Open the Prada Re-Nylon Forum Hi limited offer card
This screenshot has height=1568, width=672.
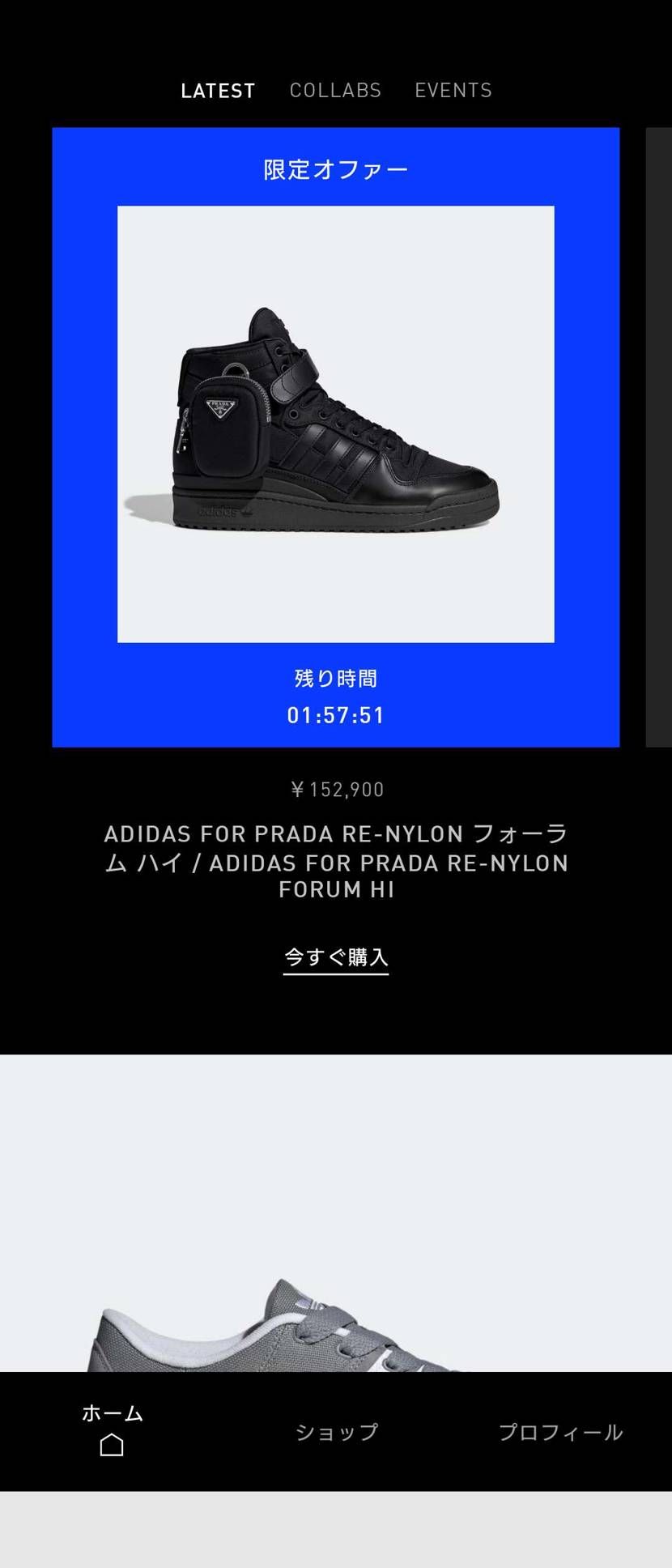coord(335,424)
